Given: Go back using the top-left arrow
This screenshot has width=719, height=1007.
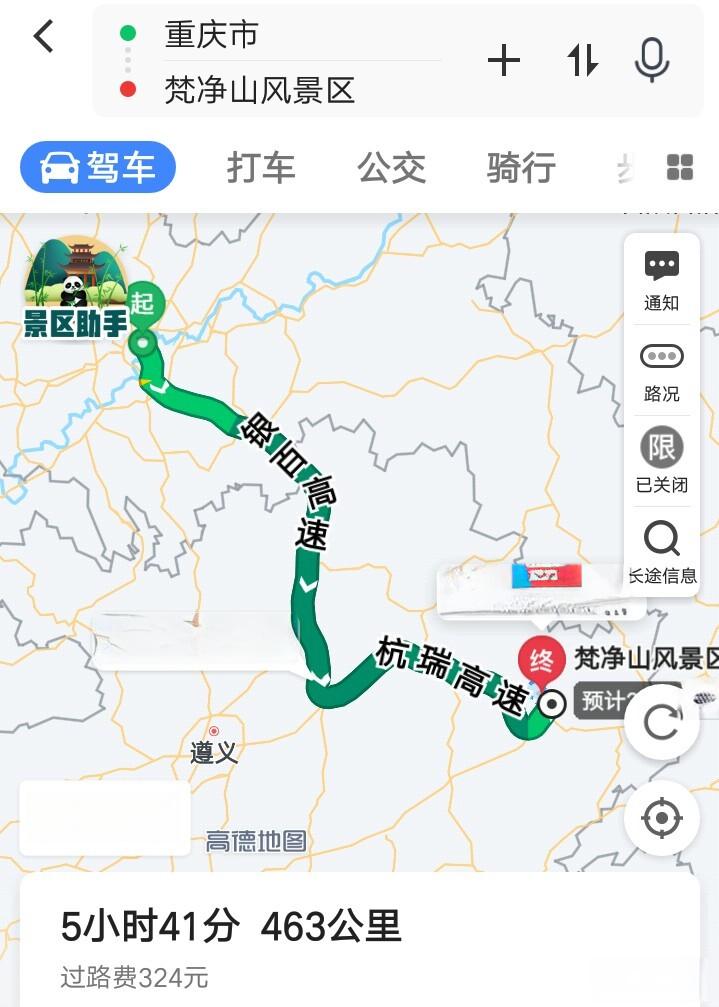Looking at the screenshot, I should [x=43, y=37].
